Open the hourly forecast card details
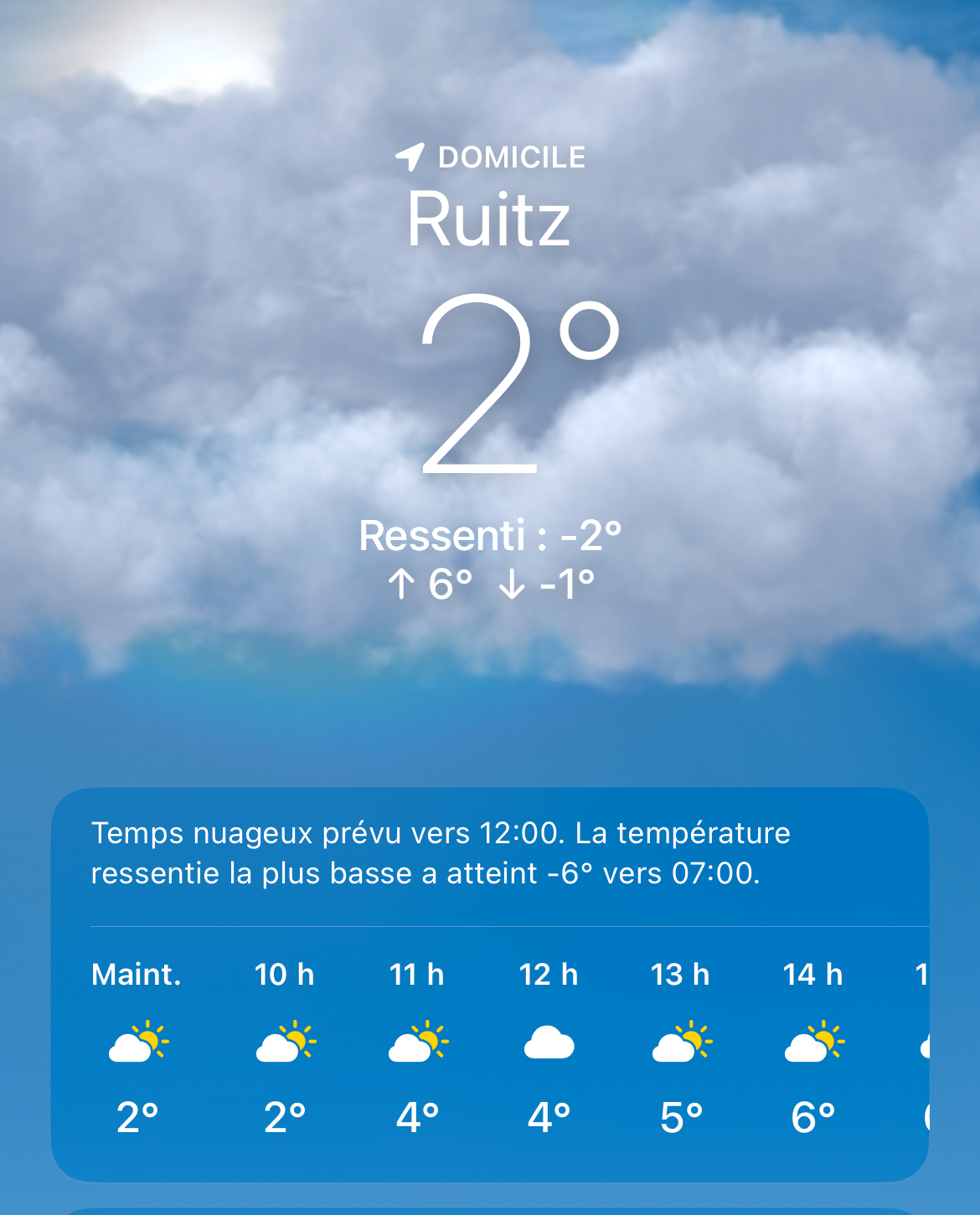 [x=489, y=853]
